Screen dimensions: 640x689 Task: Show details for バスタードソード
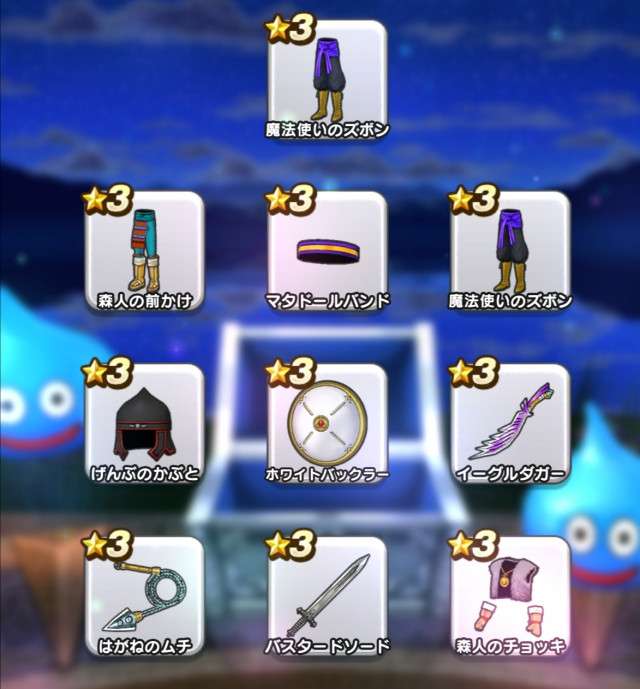(x=327, y=597)
